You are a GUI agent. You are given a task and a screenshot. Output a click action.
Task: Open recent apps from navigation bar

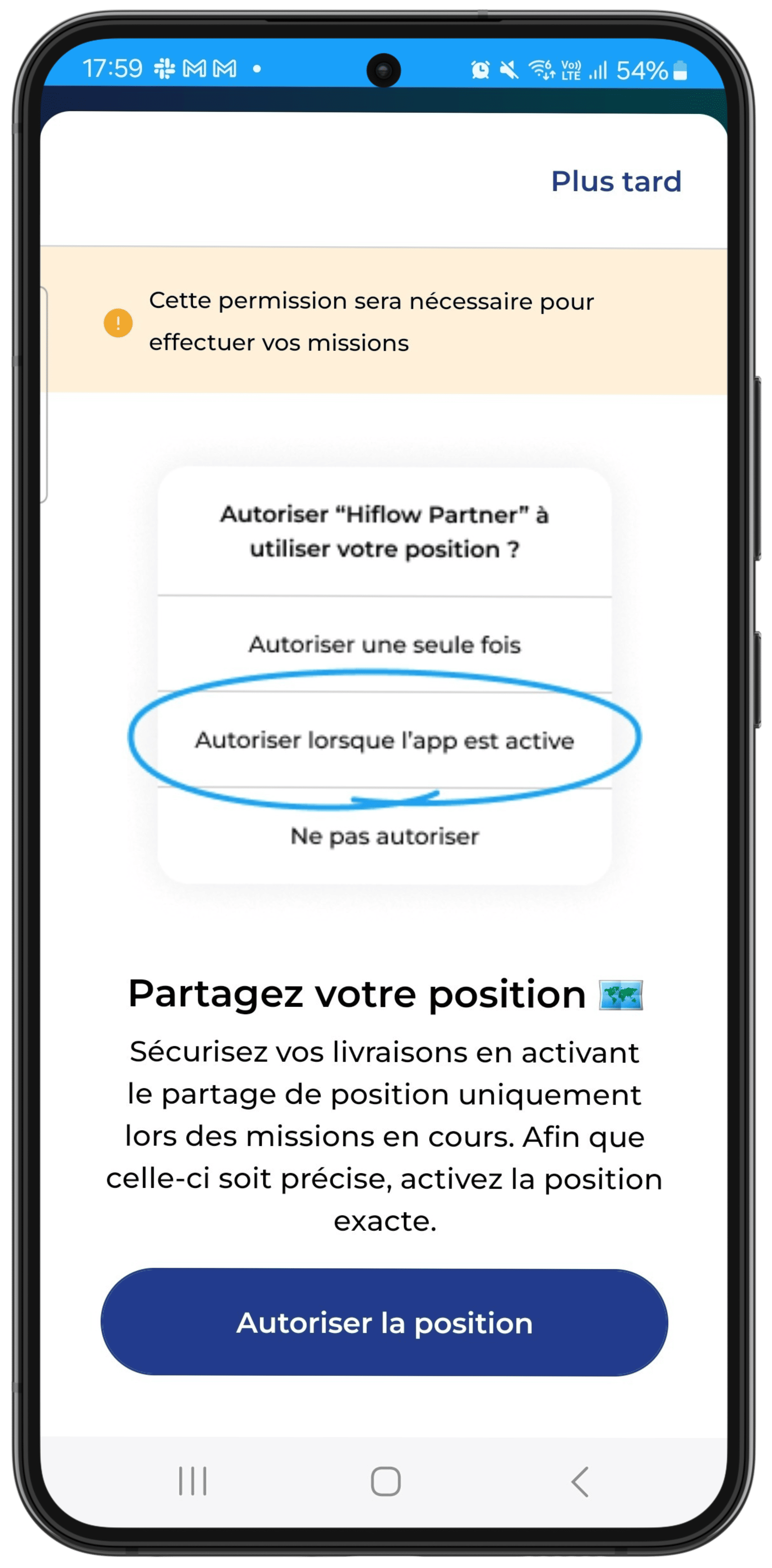point(193,1482)
